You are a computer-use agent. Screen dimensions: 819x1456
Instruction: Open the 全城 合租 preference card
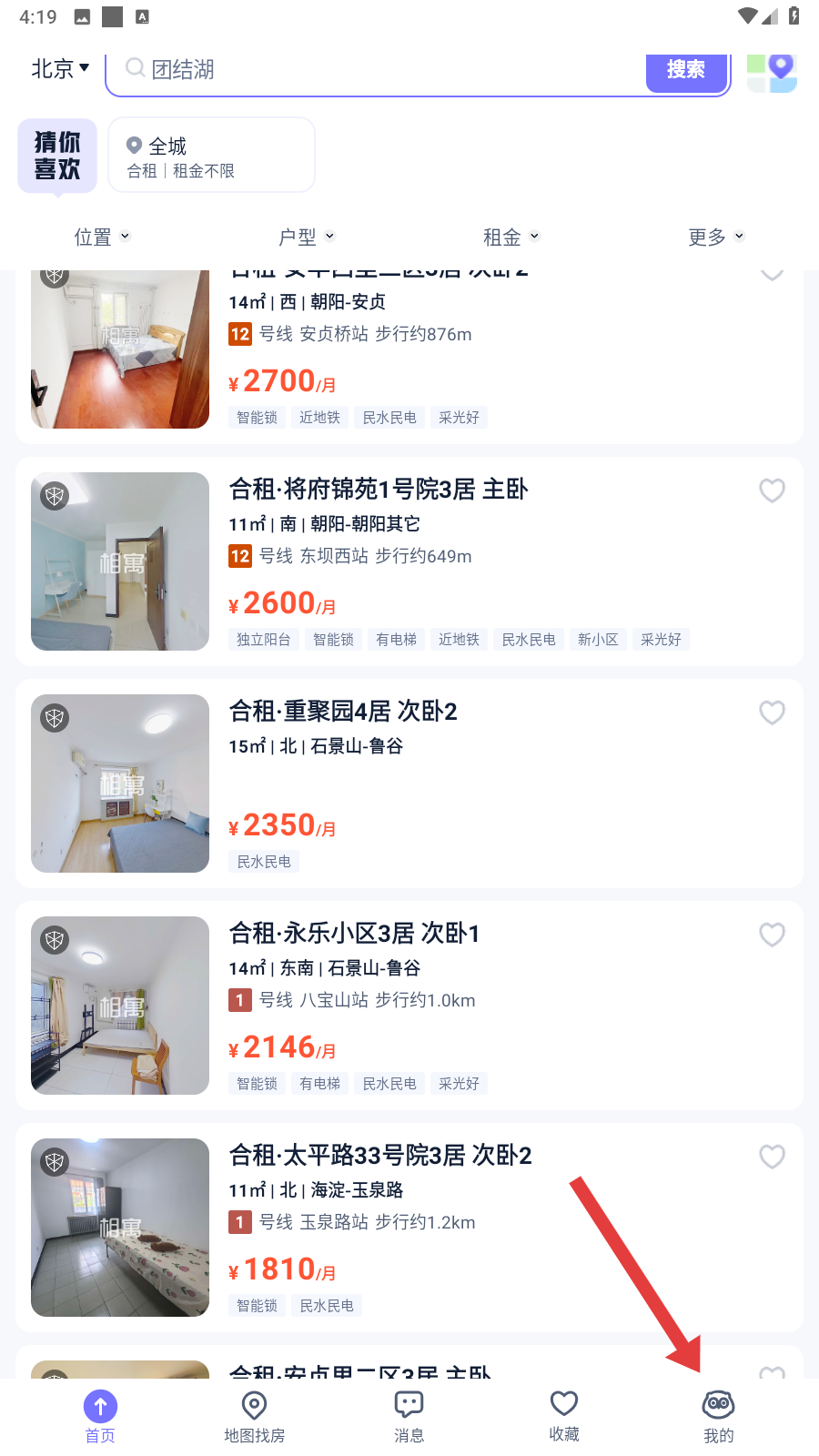coord(211,156)
